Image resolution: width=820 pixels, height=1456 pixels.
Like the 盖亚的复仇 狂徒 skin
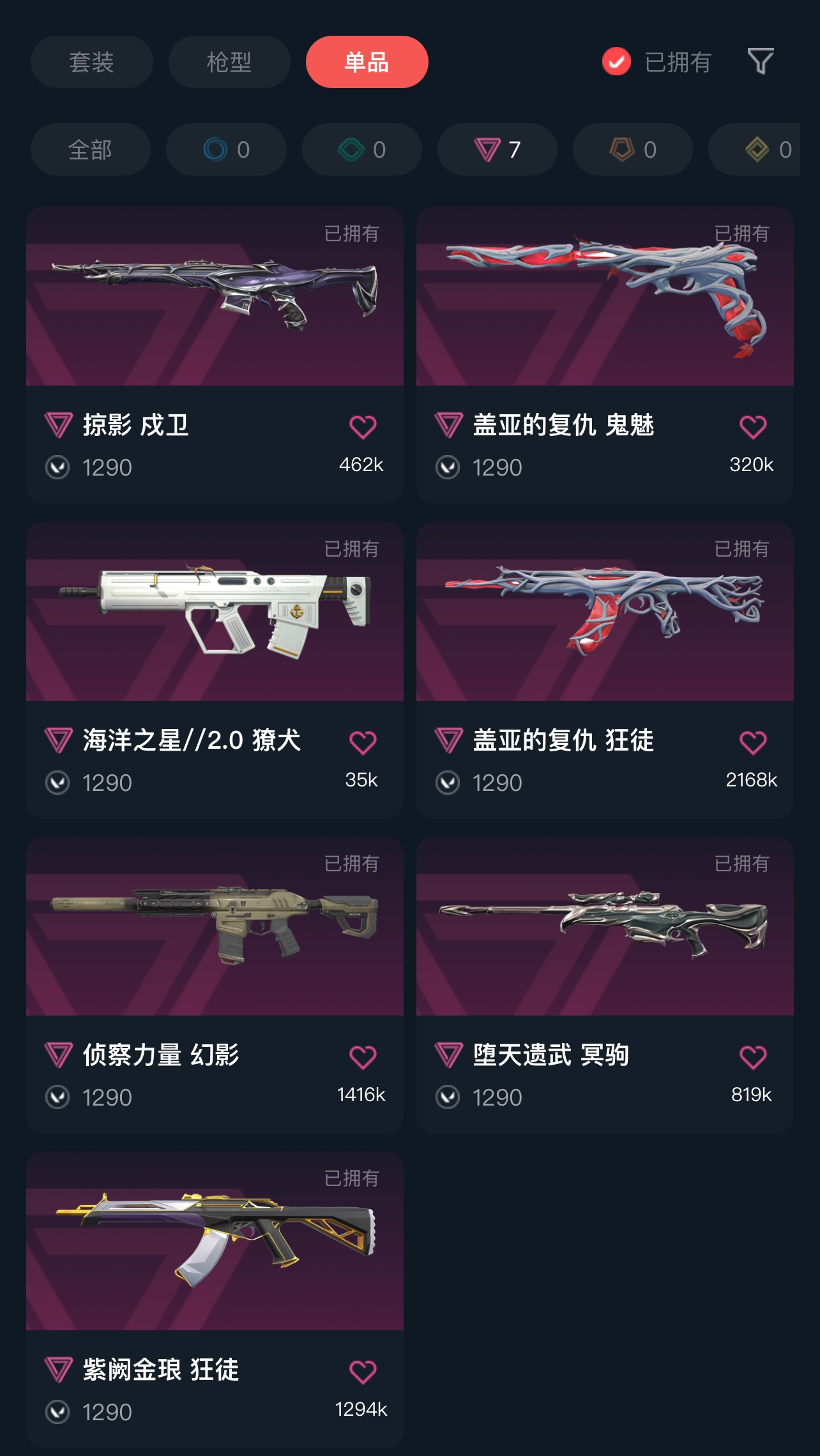pyautogui.click(x=752, y=742)
